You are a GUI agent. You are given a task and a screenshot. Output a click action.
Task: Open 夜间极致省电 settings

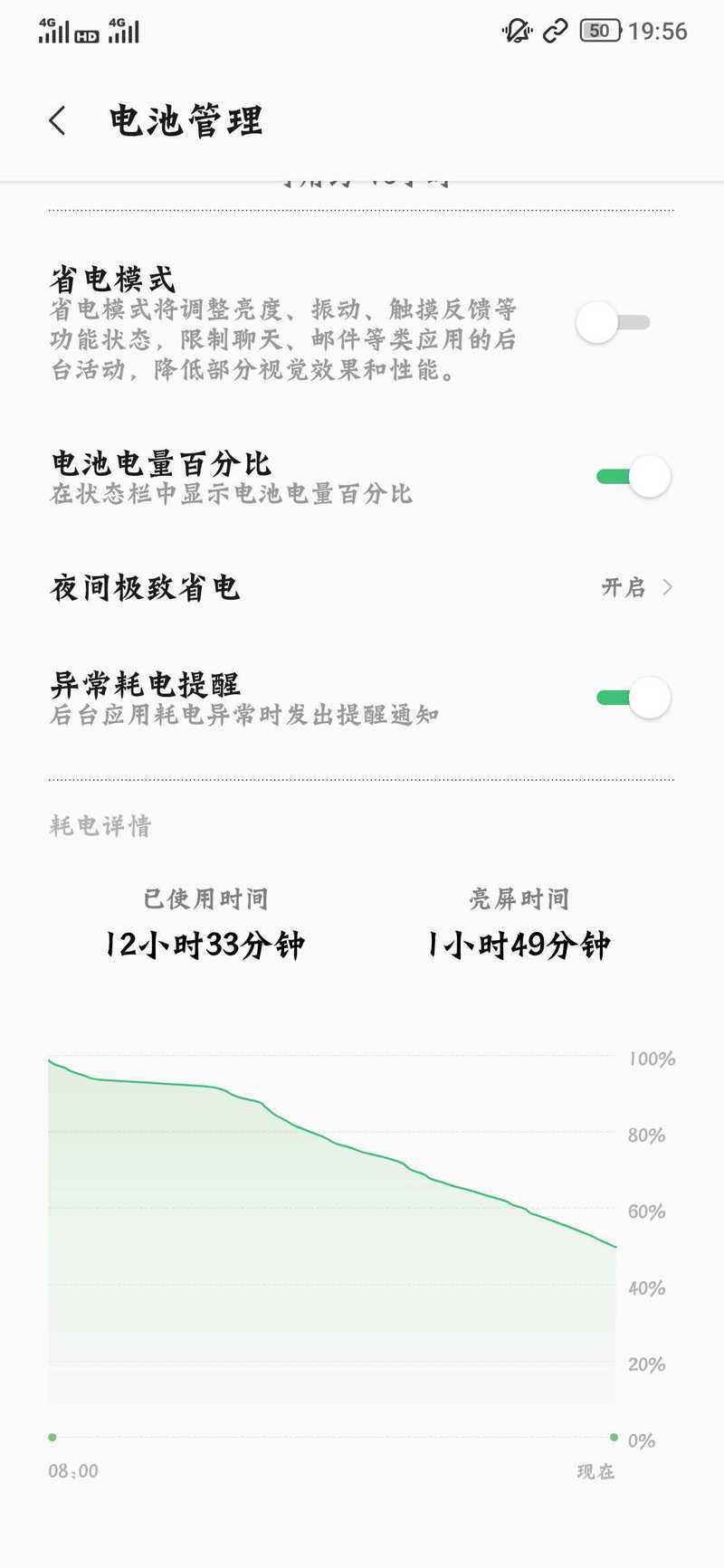point(362,588)
